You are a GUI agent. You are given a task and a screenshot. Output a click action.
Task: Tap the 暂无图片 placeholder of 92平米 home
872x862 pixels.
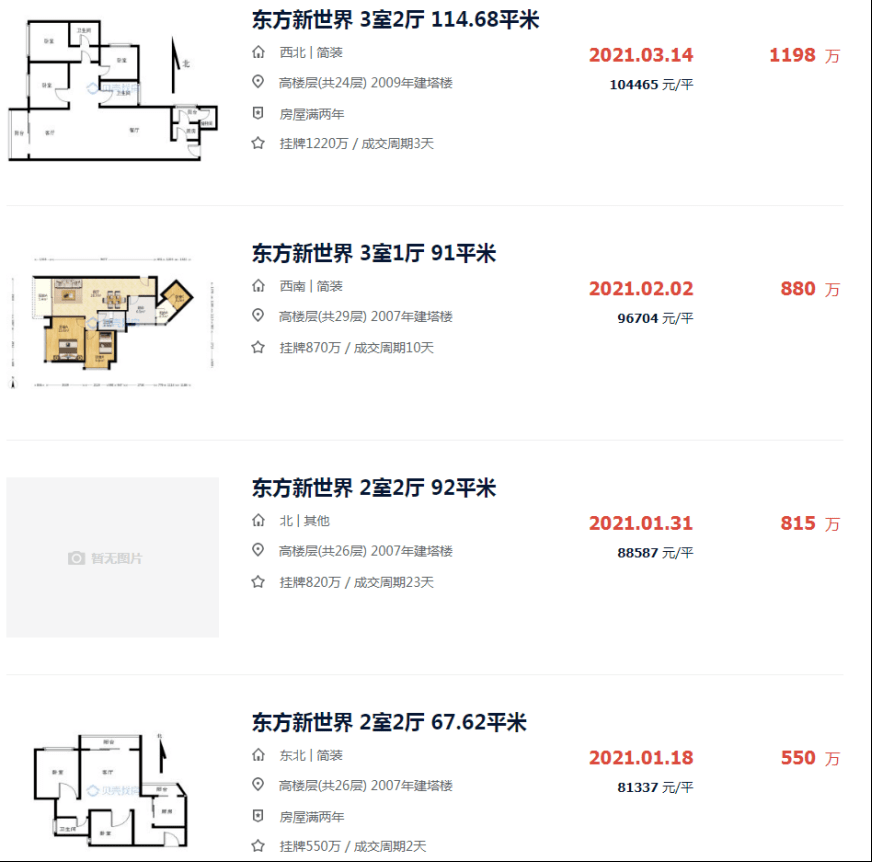(112, 557)
